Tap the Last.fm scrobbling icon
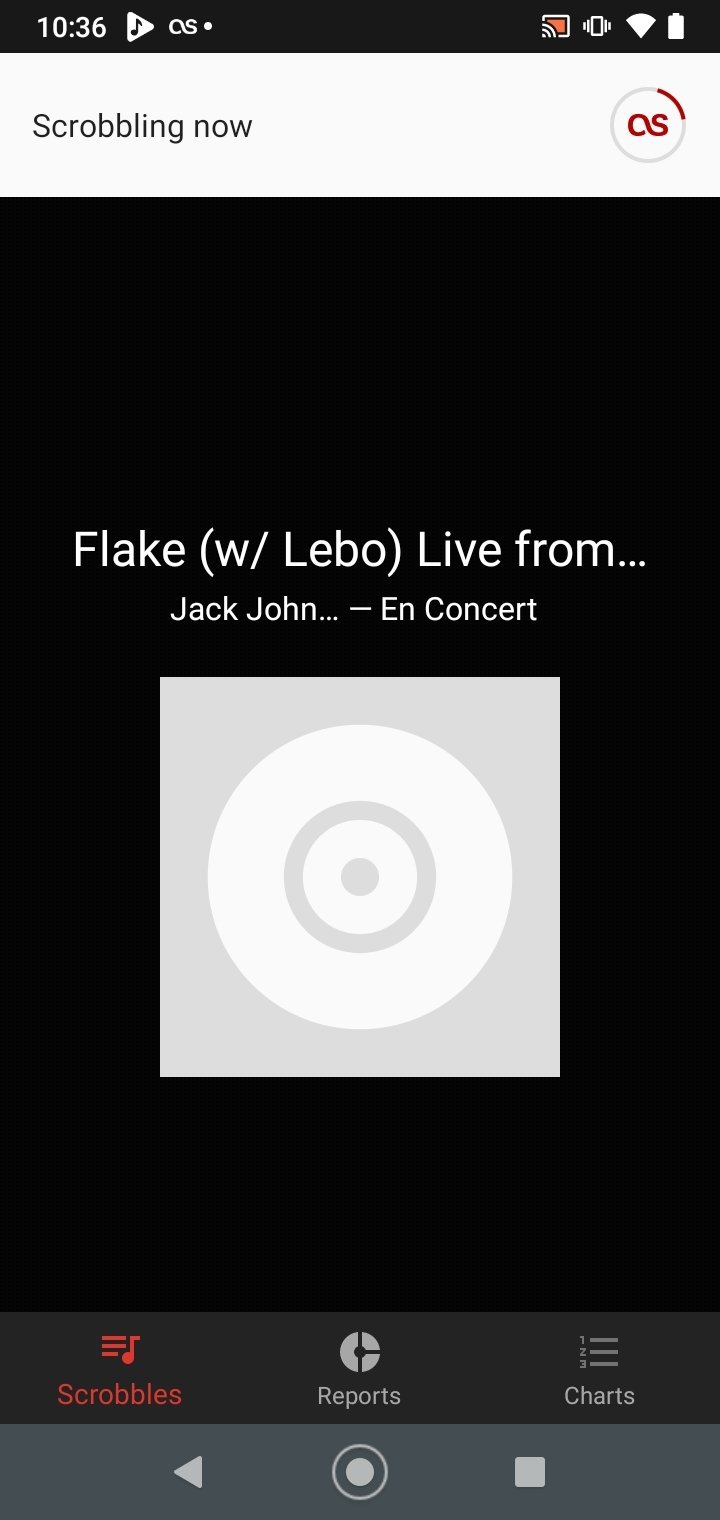Image resolution: width=720 pixels, height=1520 pixels. 648,125
